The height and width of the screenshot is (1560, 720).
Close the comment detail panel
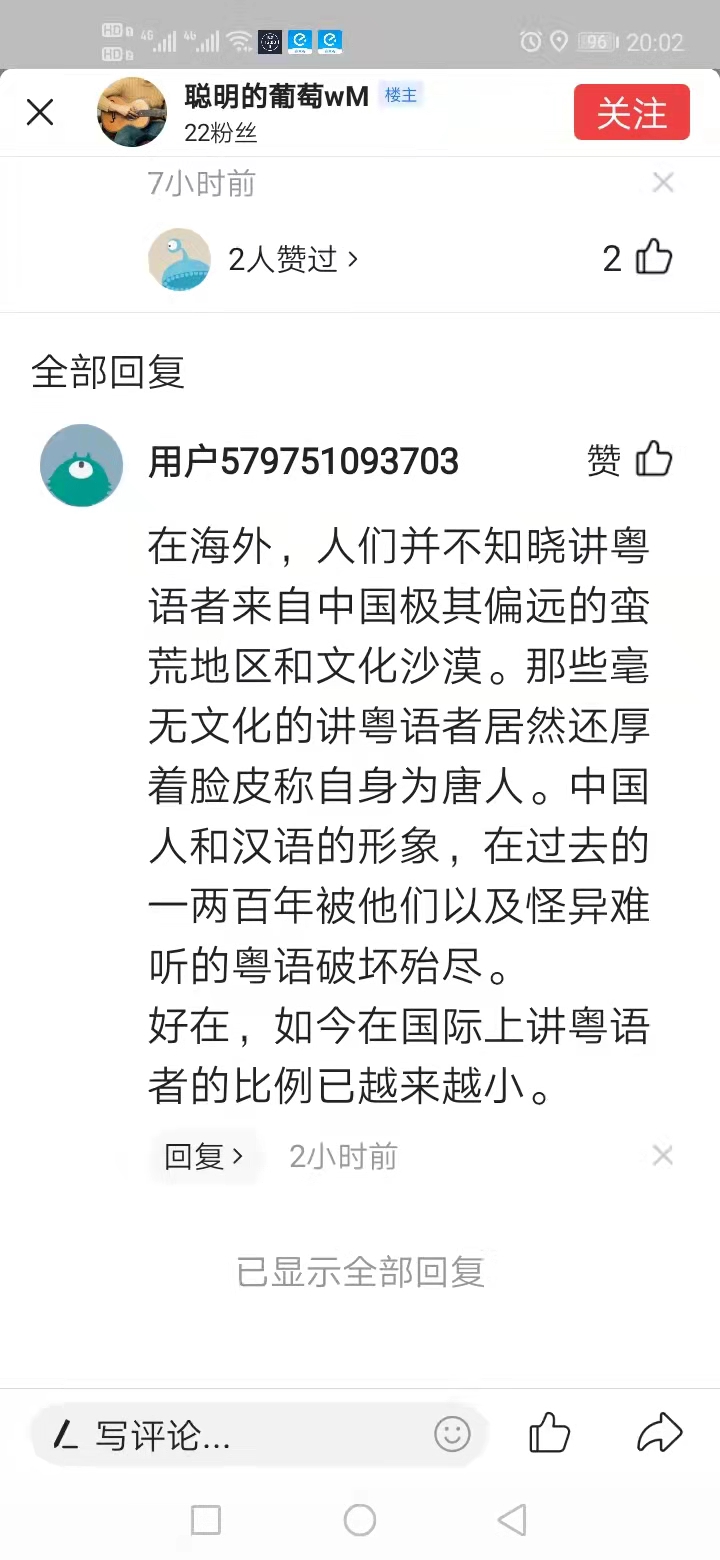pos(40,112)
